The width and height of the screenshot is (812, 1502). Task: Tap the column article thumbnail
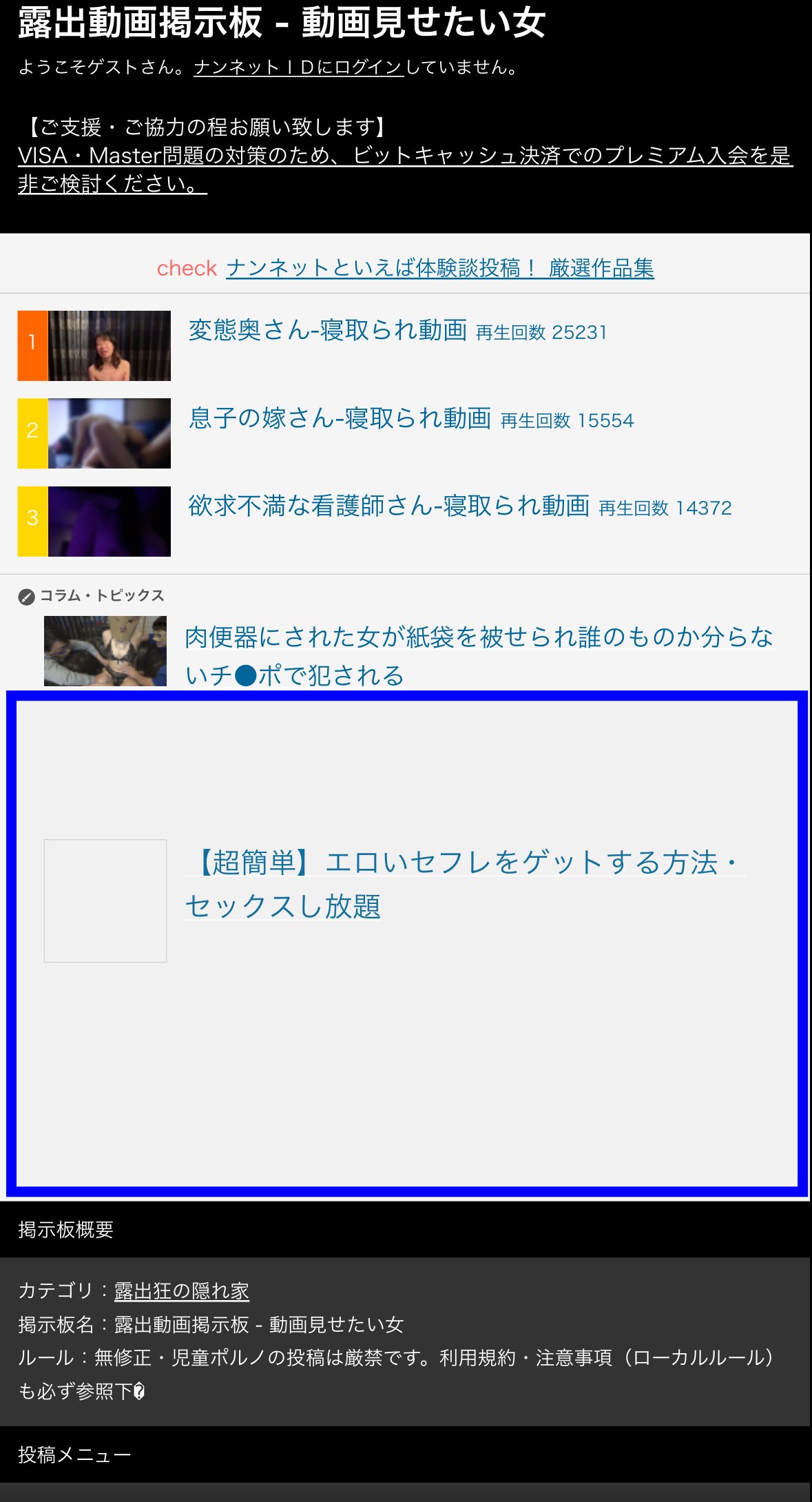105,651
